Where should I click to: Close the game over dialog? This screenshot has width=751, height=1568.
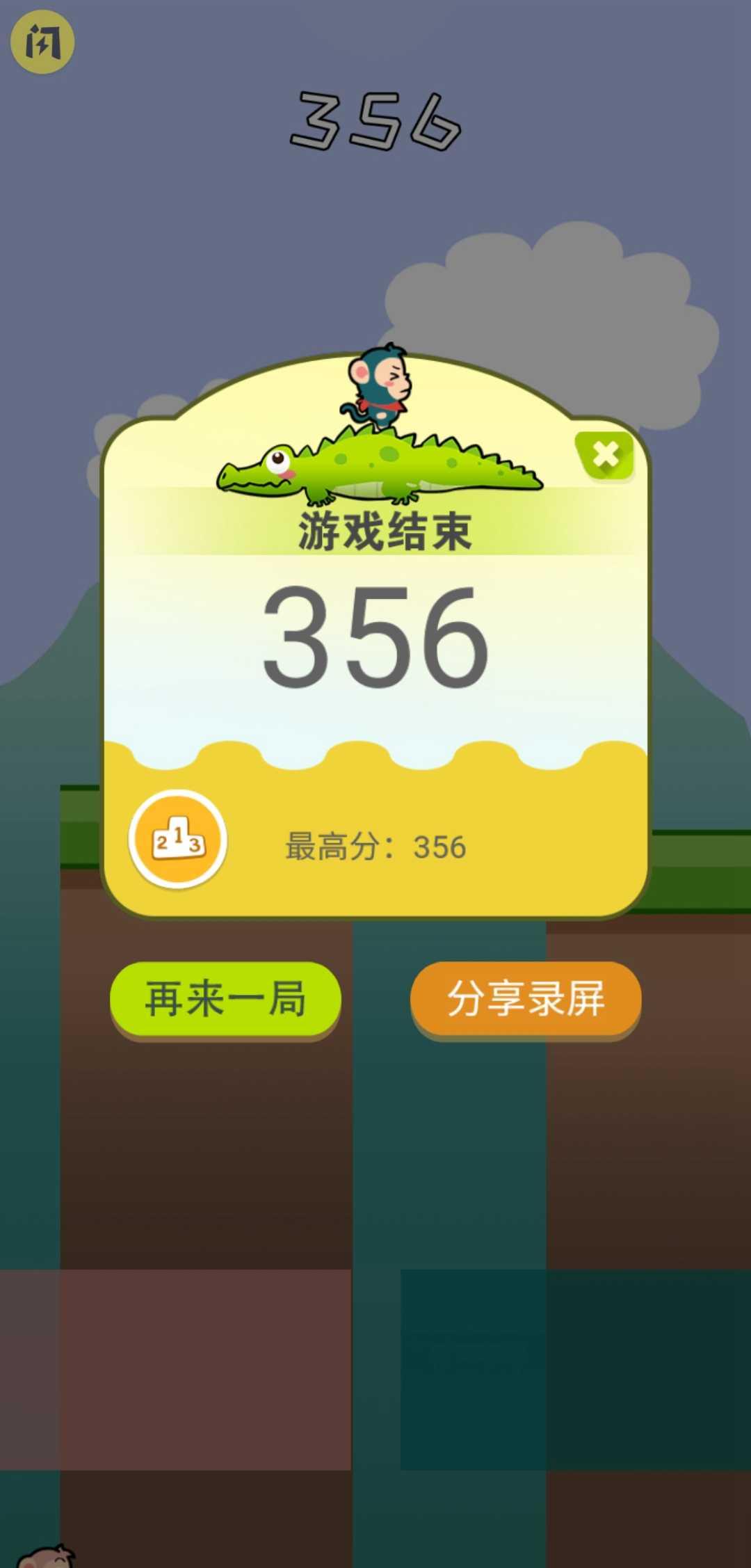(x=605, y=455)
